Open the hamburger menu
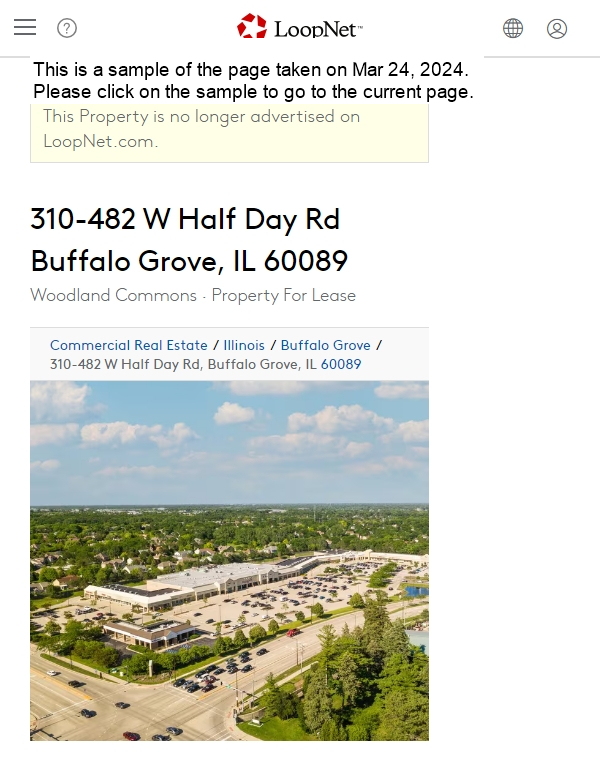The width and height of the screenshot is (600, 768). 25,28
